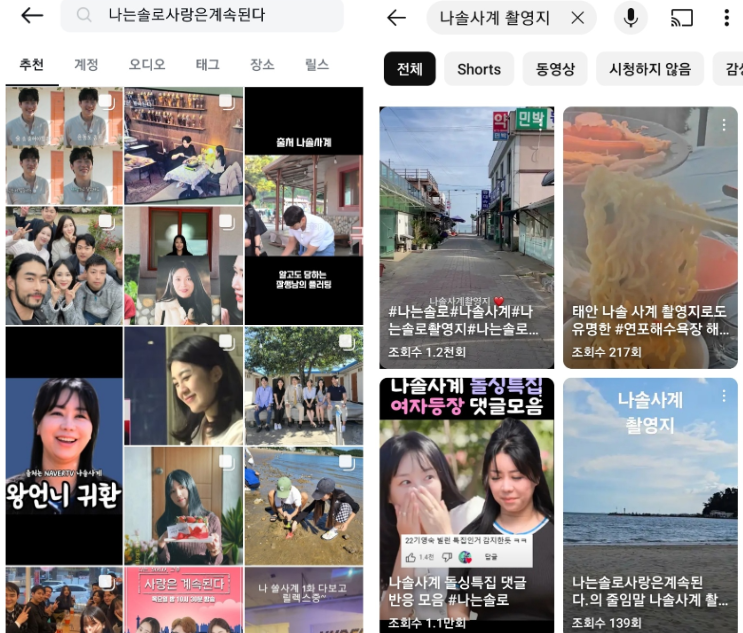Switch to the 계정 tab

(x=86, y=64)
